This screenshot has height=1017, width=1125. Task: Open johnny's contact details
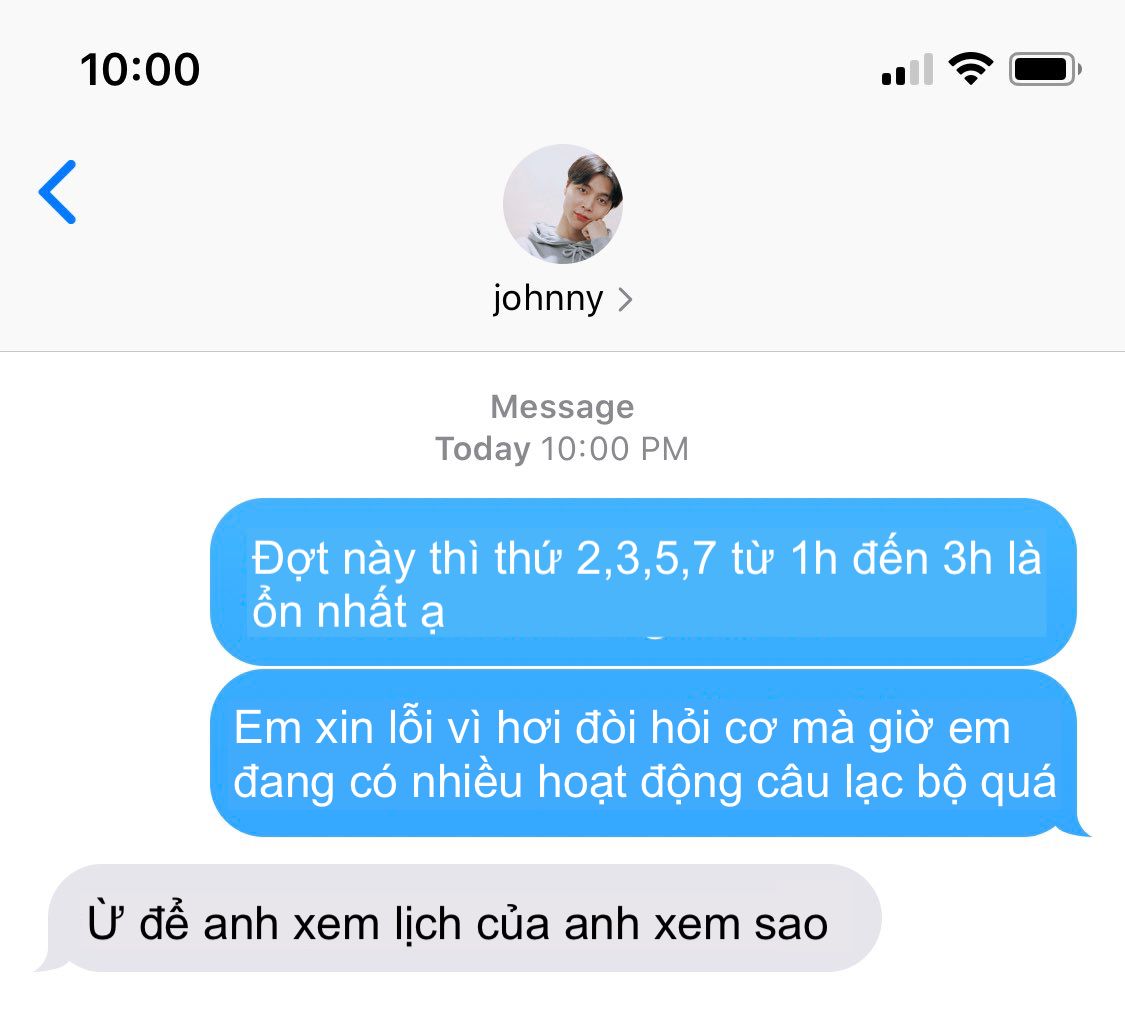562,299
